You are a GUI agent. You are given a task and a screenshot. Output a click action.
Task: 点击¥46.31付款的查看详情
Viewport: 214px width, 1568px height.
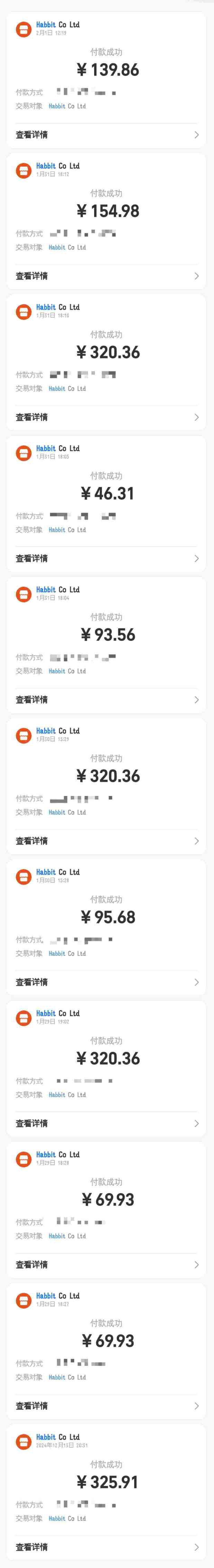[107, 558]
